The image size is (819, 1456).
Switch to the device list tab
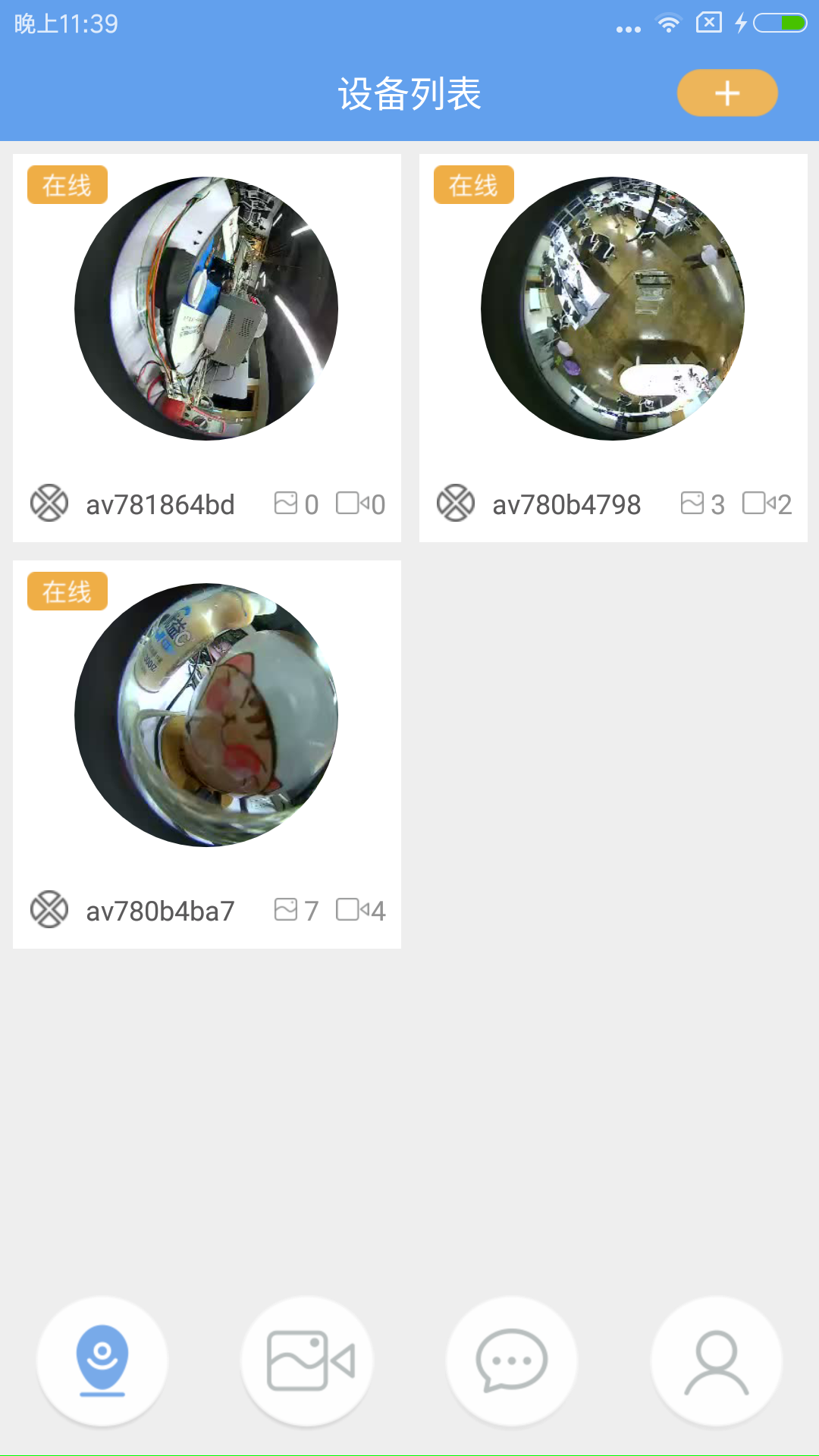102,1360
